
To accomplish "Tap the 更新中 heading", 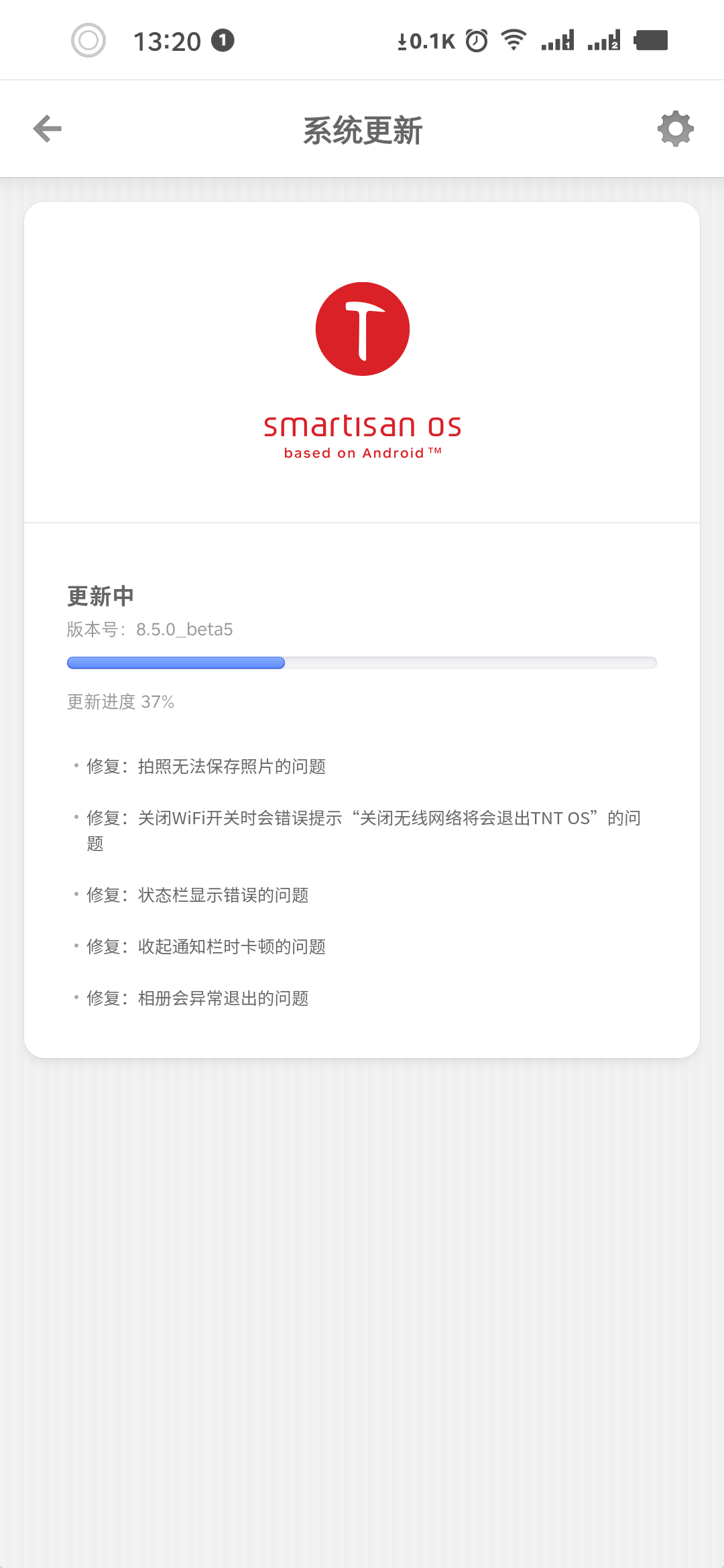I will [99, 595].
